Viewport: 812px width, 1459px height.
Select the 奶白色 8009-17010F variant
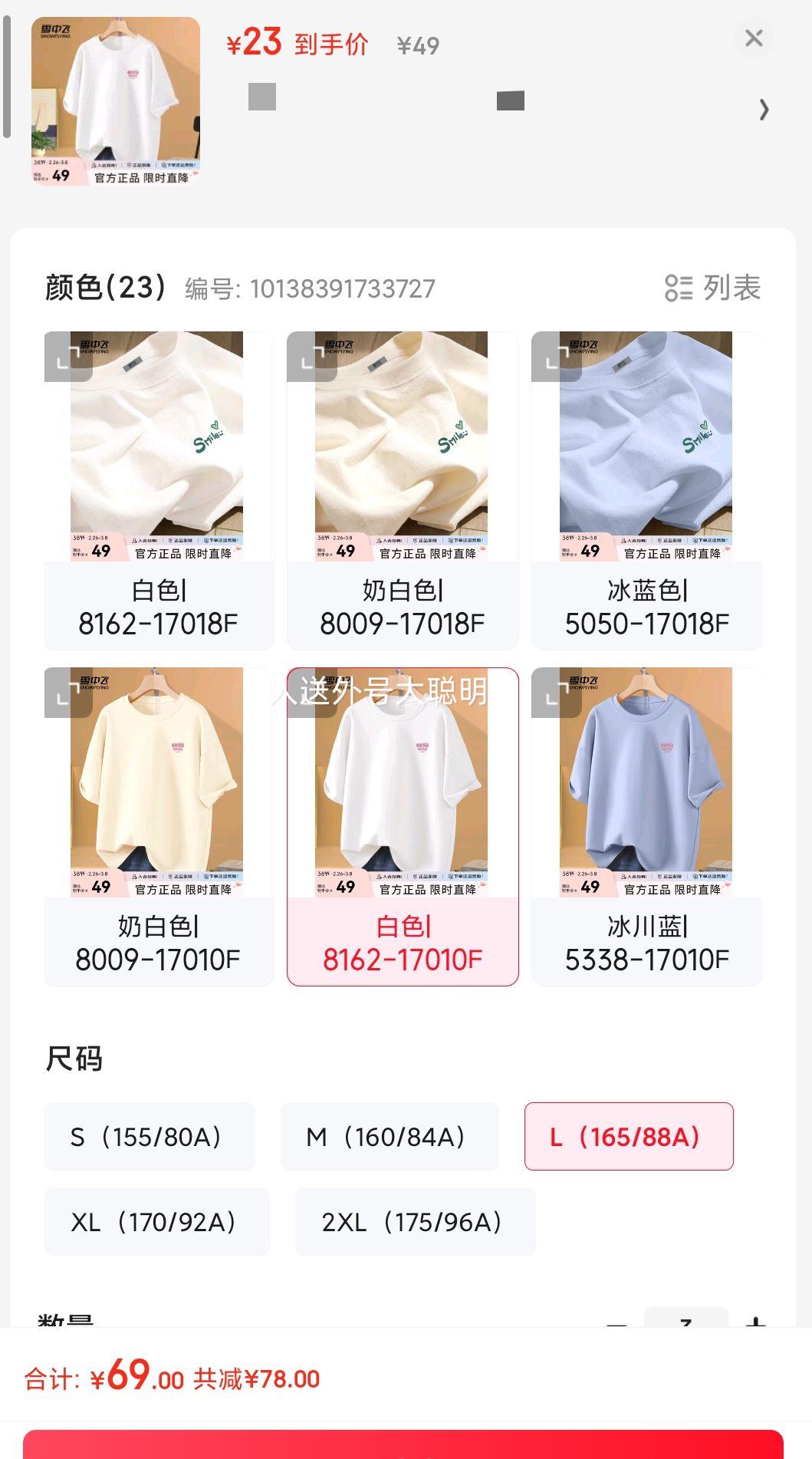(159, 821)
